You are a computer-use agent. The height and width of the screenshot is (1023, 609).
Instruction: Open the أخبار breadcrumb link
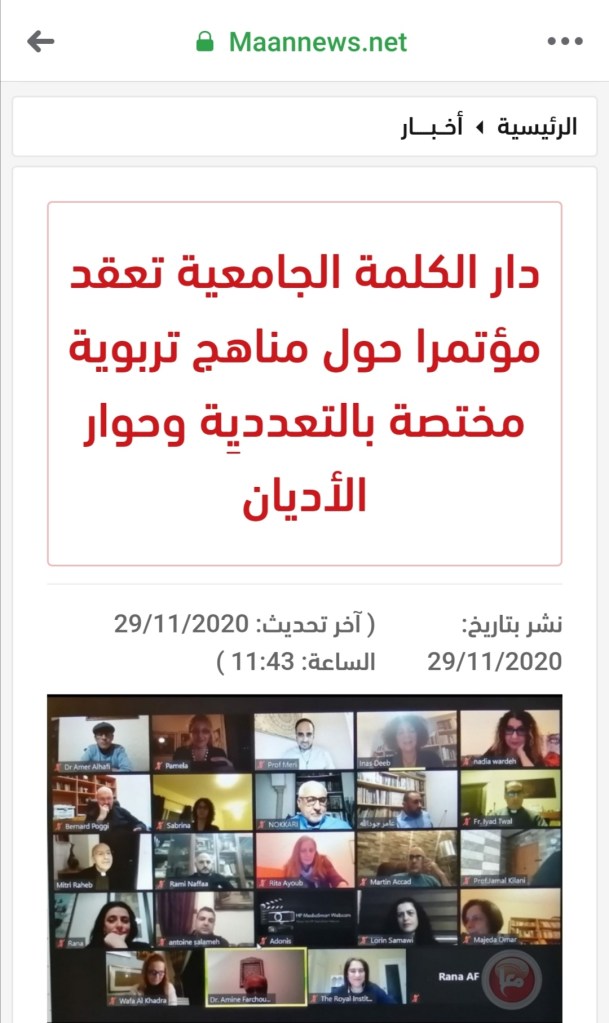[432, 128]
